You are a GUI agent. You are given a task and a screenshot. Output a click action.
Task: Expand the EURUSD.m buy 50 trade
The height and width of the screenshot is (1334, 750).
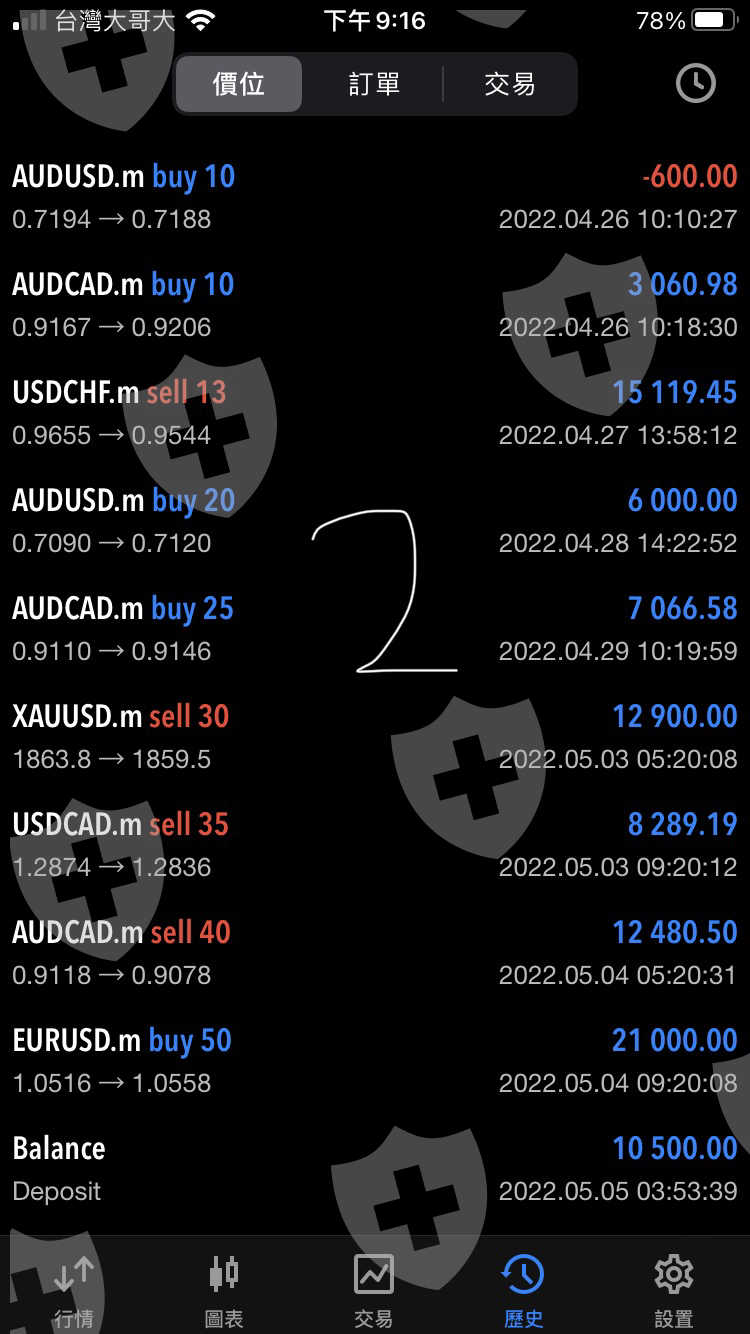click(374, 1060)
